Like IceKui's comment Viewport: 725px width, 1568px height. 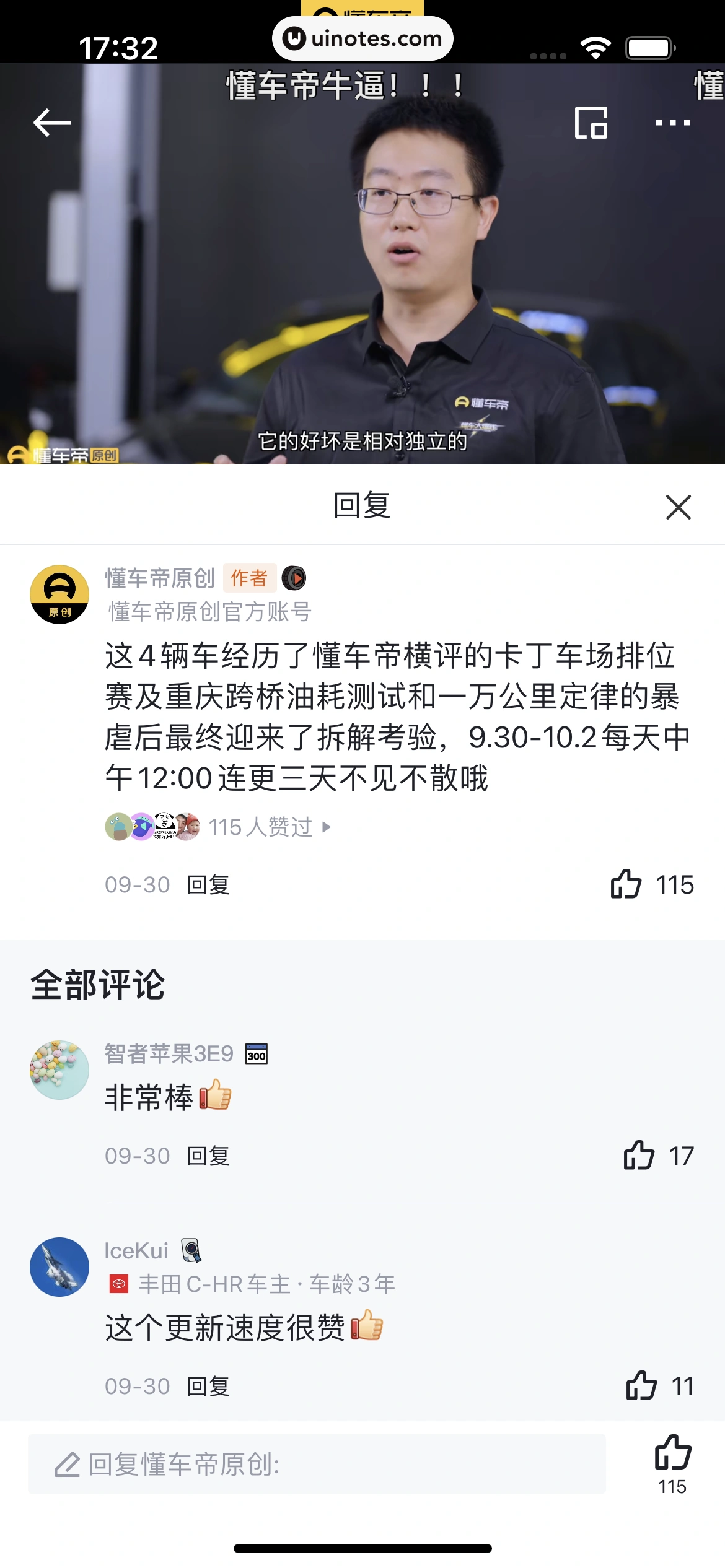point(641,1386)
